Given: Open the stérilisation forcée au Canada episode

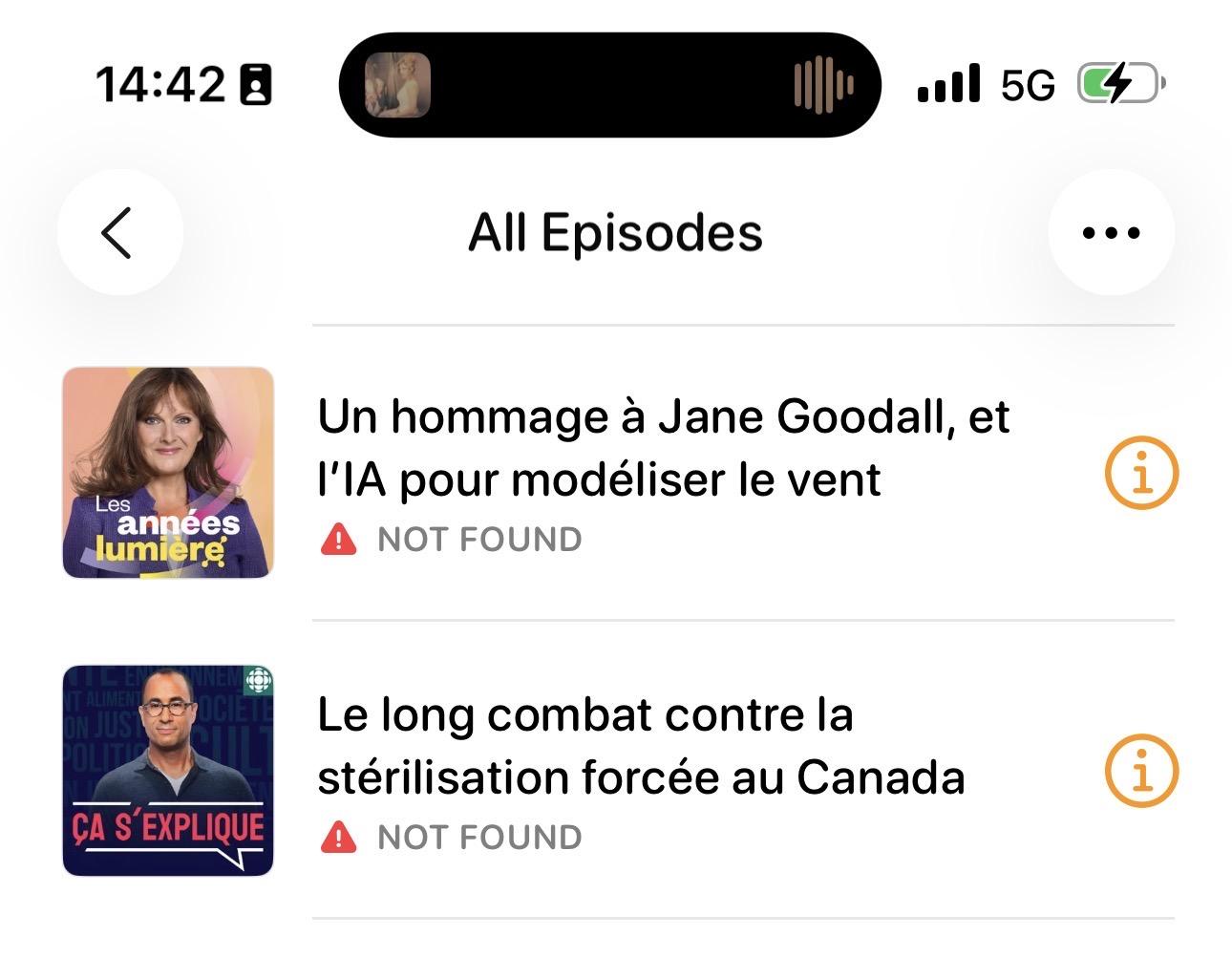Looking at the screenshot, I should [x=640, y=746].
